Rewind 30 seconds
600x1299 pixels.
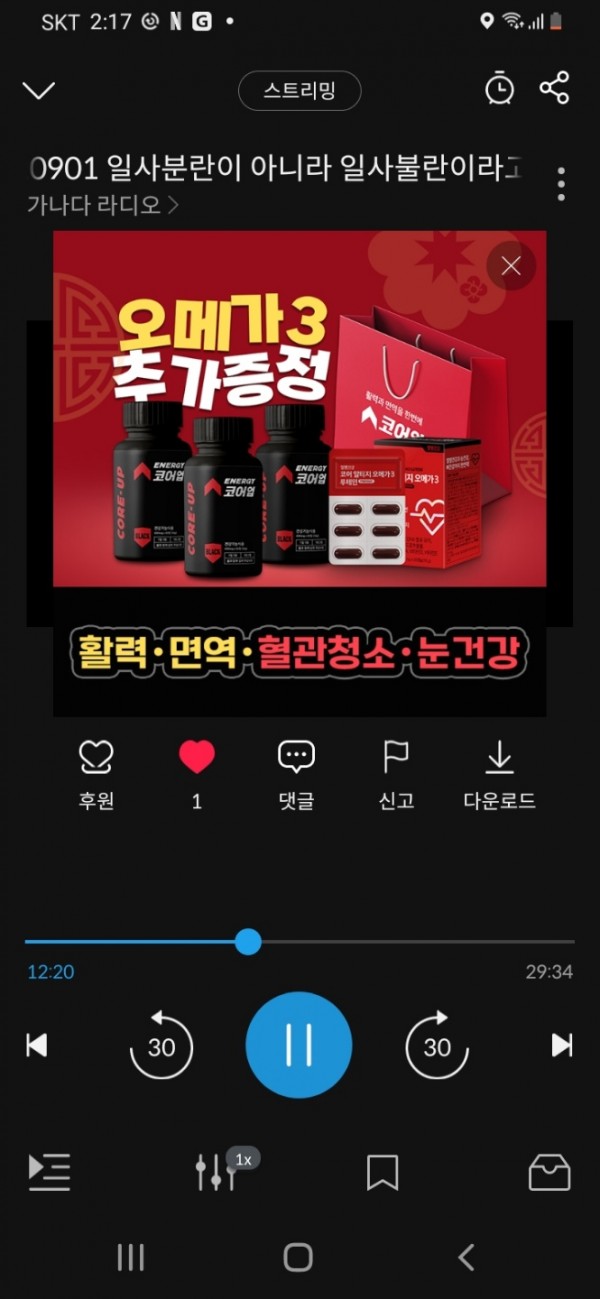[161, 1046]
